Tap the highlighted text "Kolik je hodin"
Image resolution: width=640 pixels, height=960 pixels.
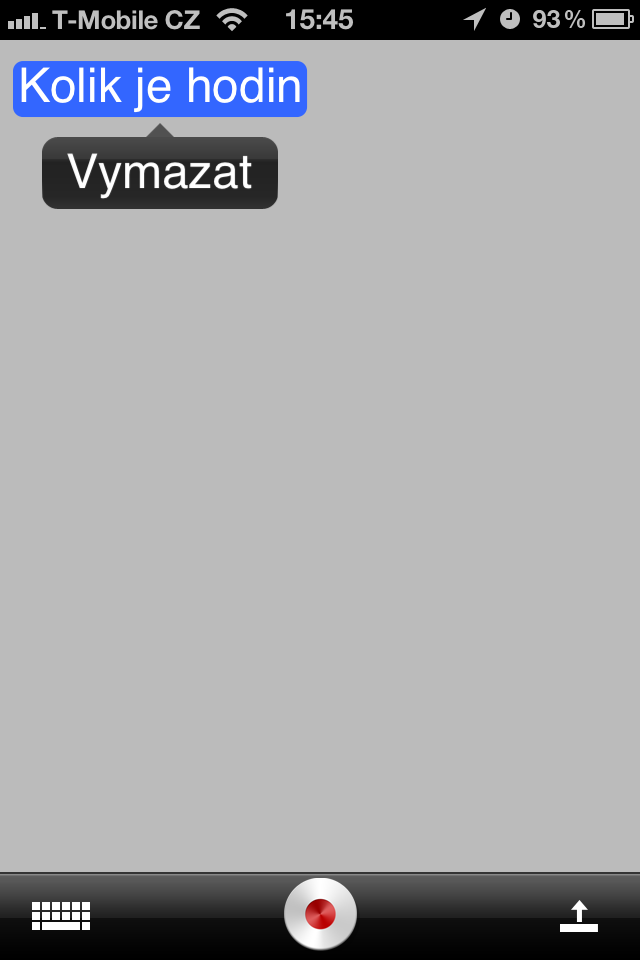point(160,89)
